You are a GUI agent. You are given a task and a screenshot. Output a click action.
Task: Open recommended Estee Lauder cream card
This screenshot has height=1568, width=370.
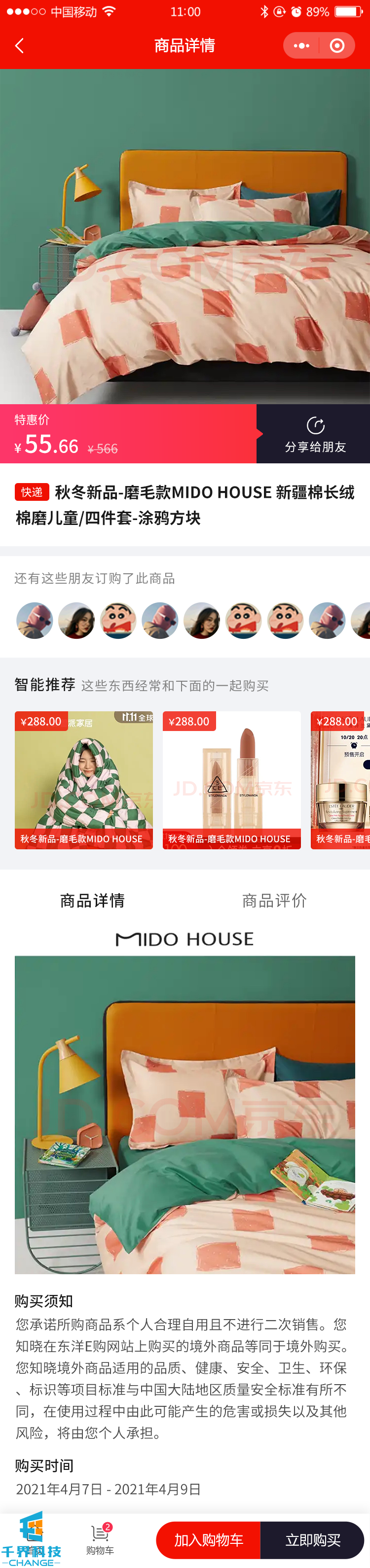point(340,780)
